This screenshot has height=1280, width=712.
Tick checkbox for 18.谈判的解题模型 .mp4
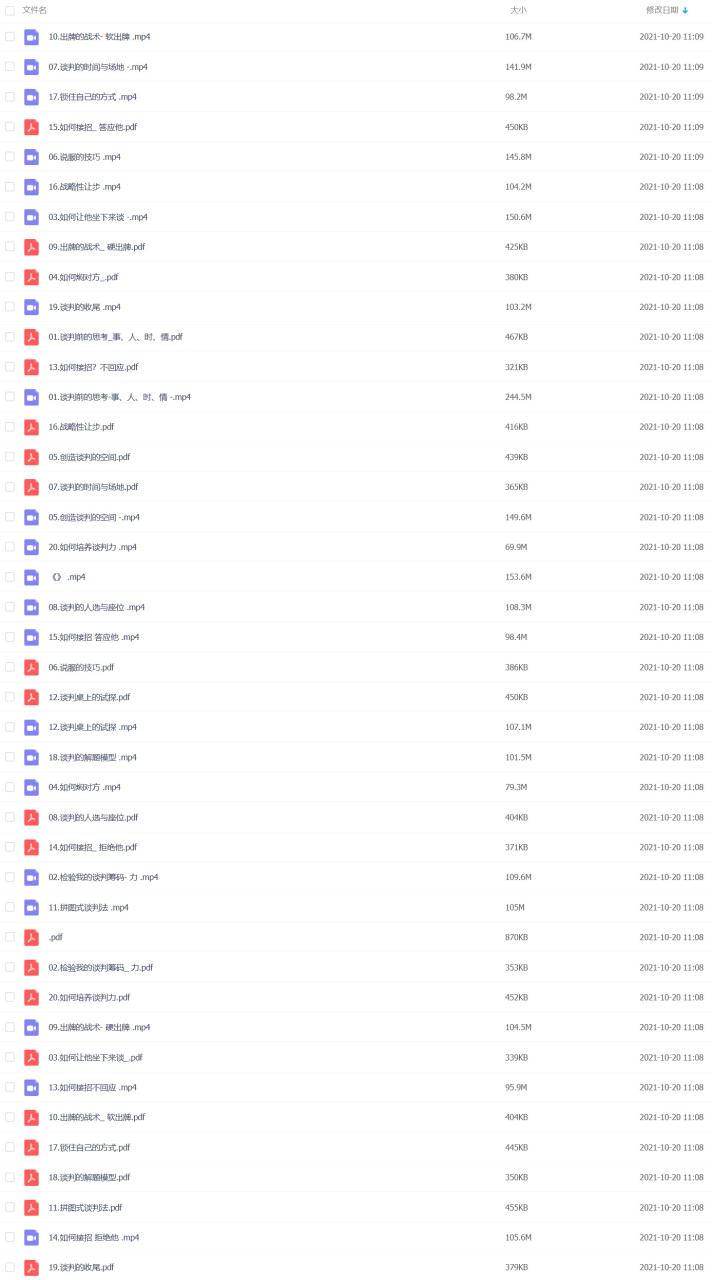click(10, 757)
